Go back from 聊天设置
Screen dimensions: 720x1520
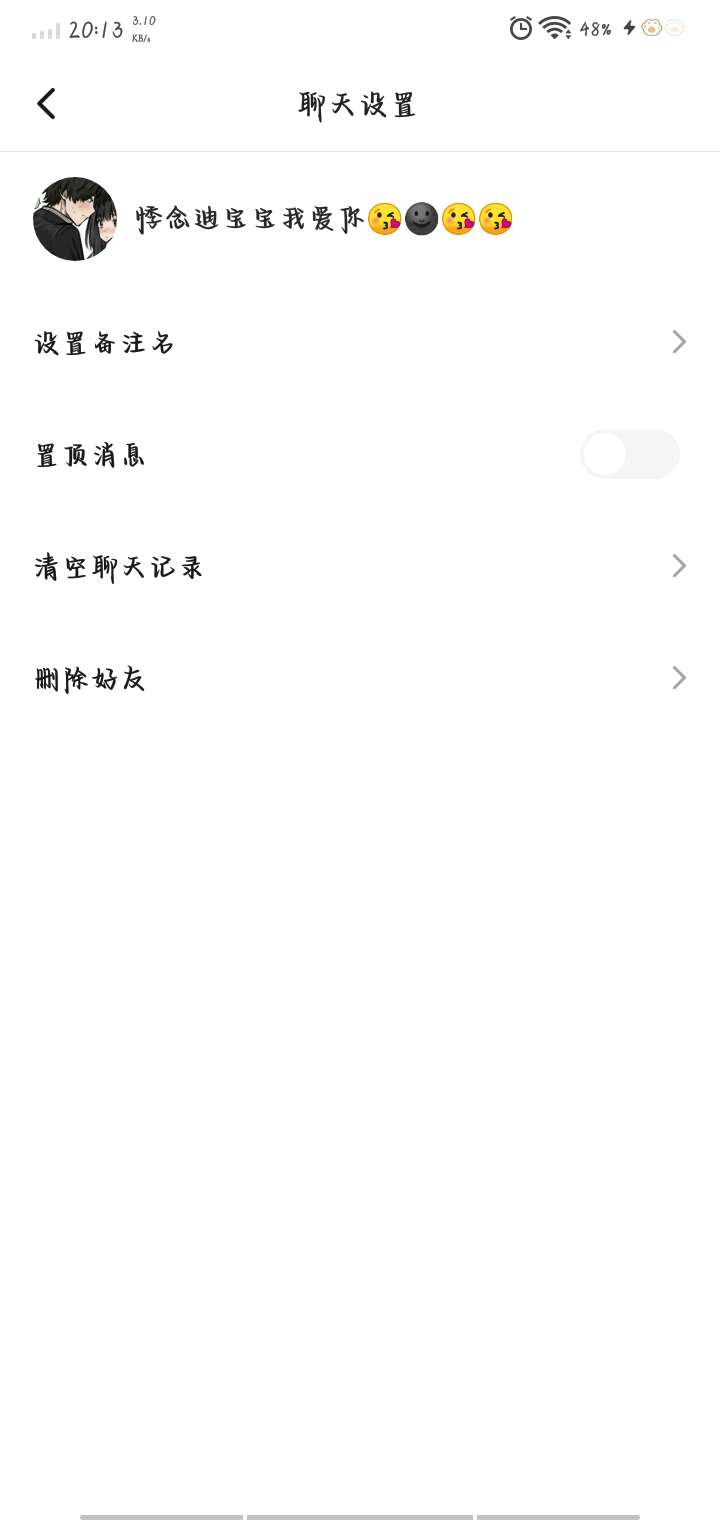[46, 104]
